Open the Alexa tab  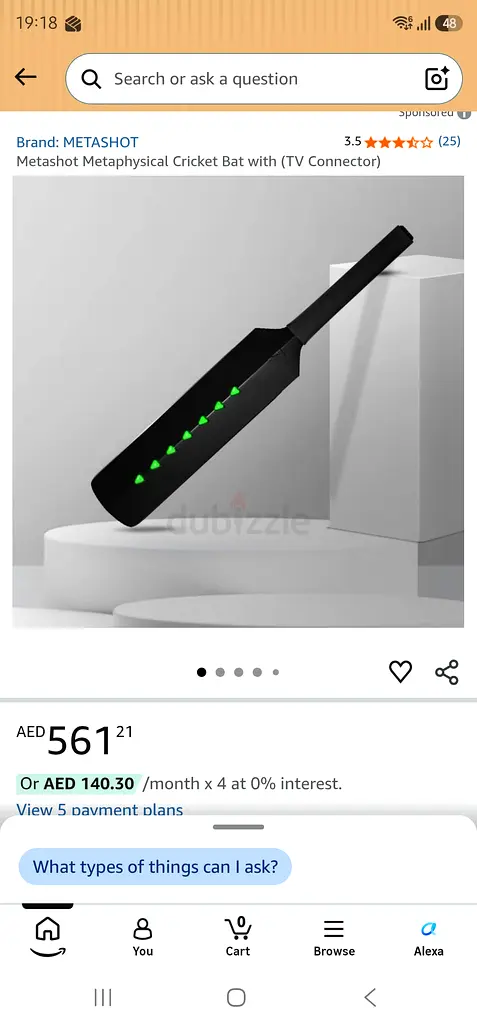point(429,937)
